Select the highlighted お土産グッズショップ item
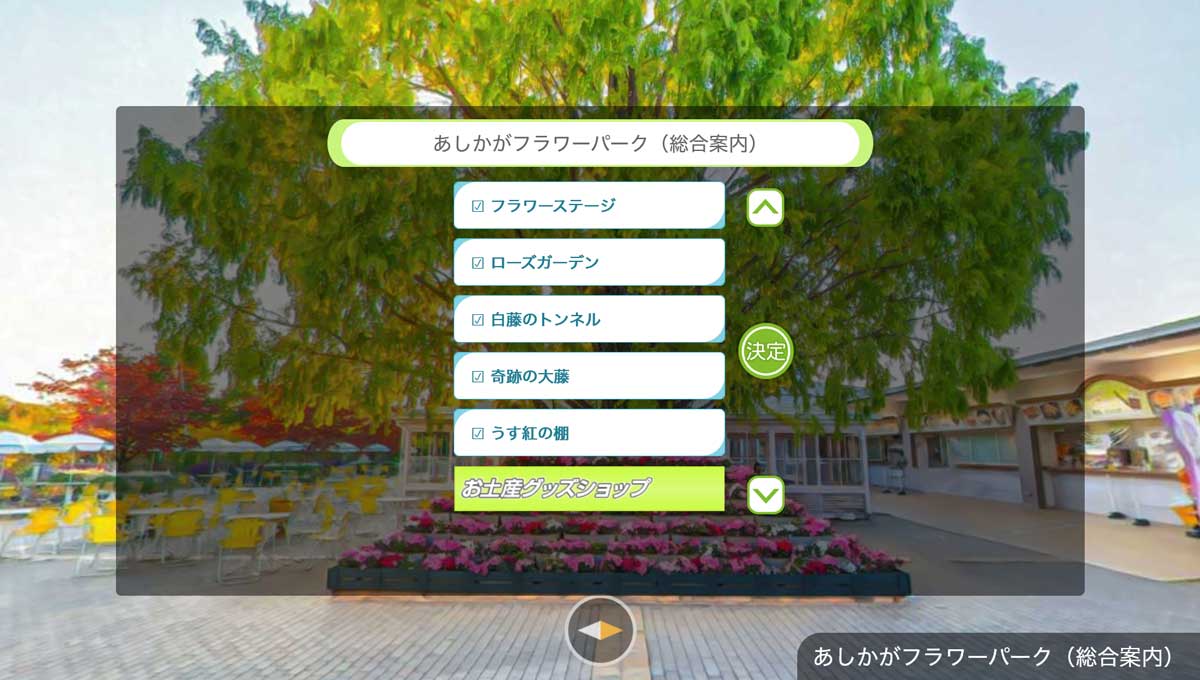The width and height of the screenshot is (1200, 680). [x=588, y=489]
